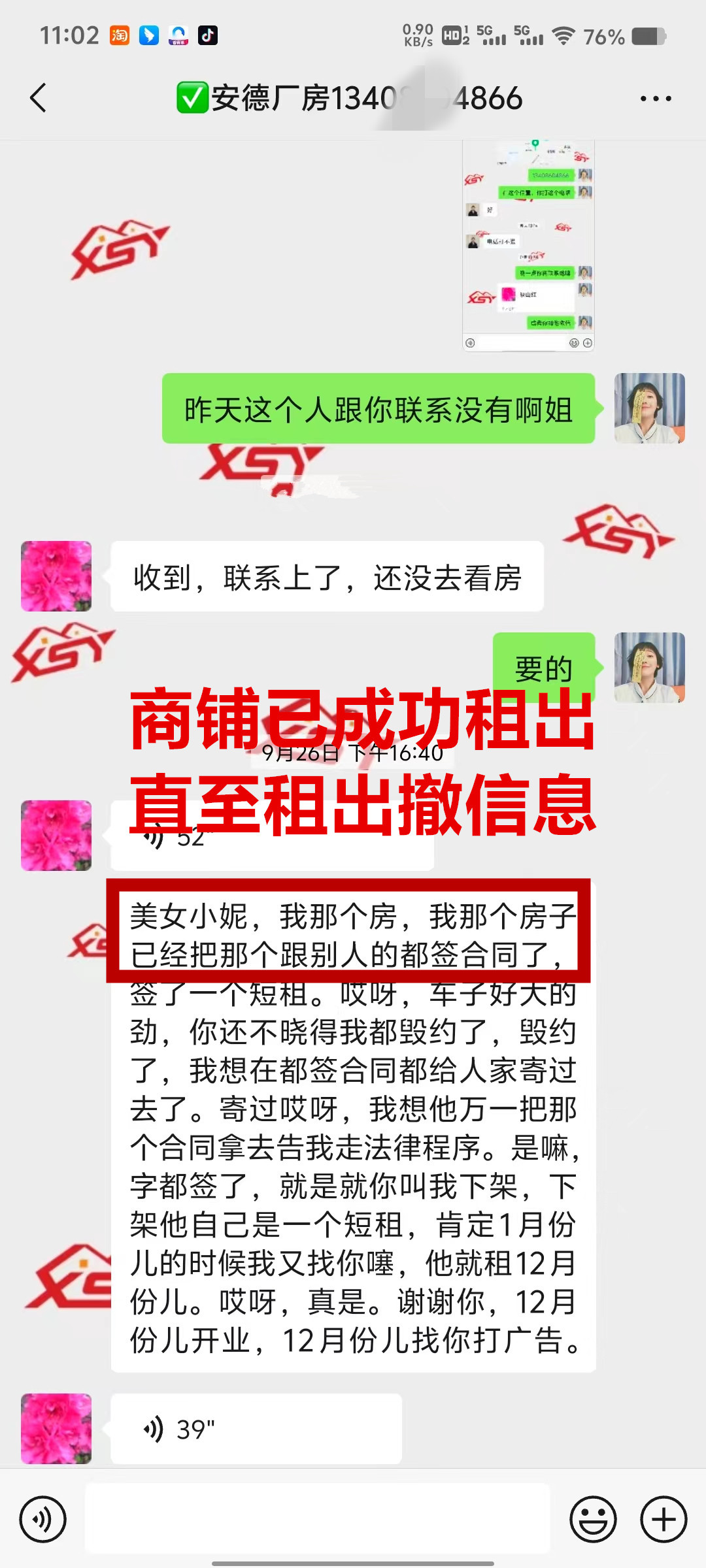Open chat info via the three-dot menu
The width and height of the screenshot is (706, 1568).
[x=655, y=99]
